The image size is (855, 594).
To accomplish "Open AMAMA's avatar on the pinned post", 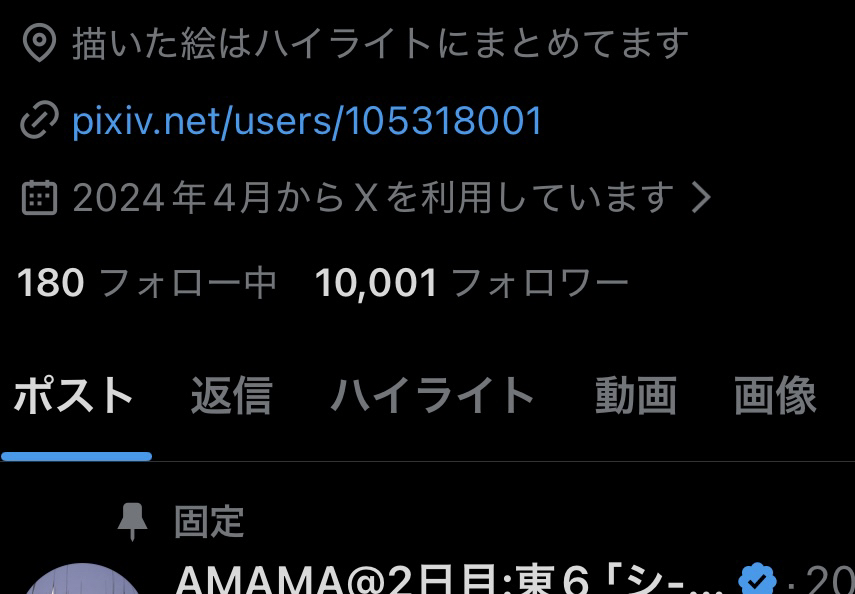I will pos(80,582).
